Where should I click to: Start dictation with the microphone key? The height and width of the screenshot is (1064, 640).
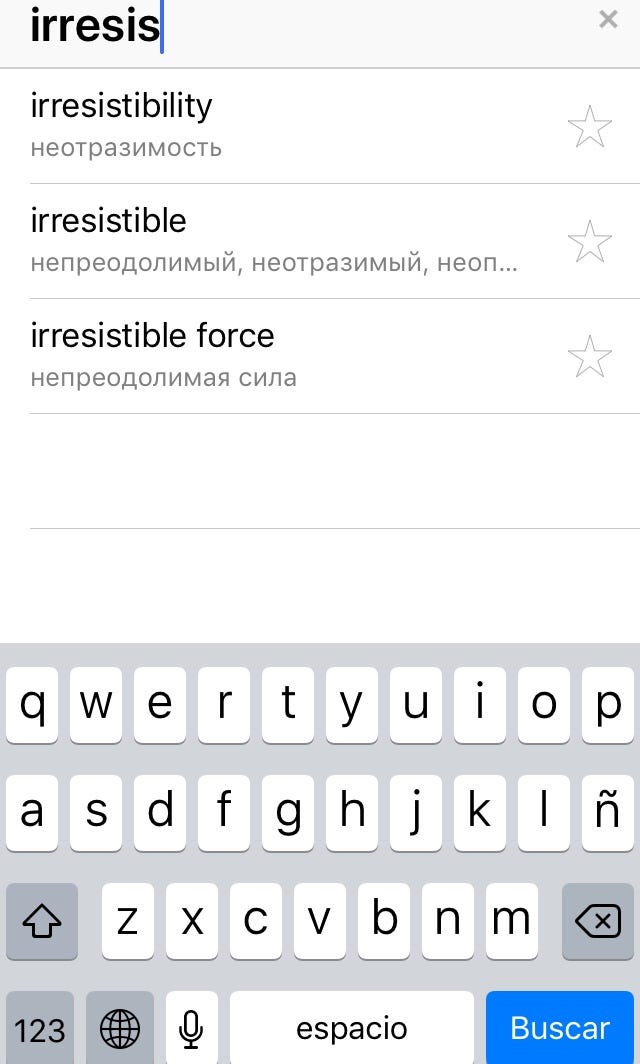tap(191, 1028)
